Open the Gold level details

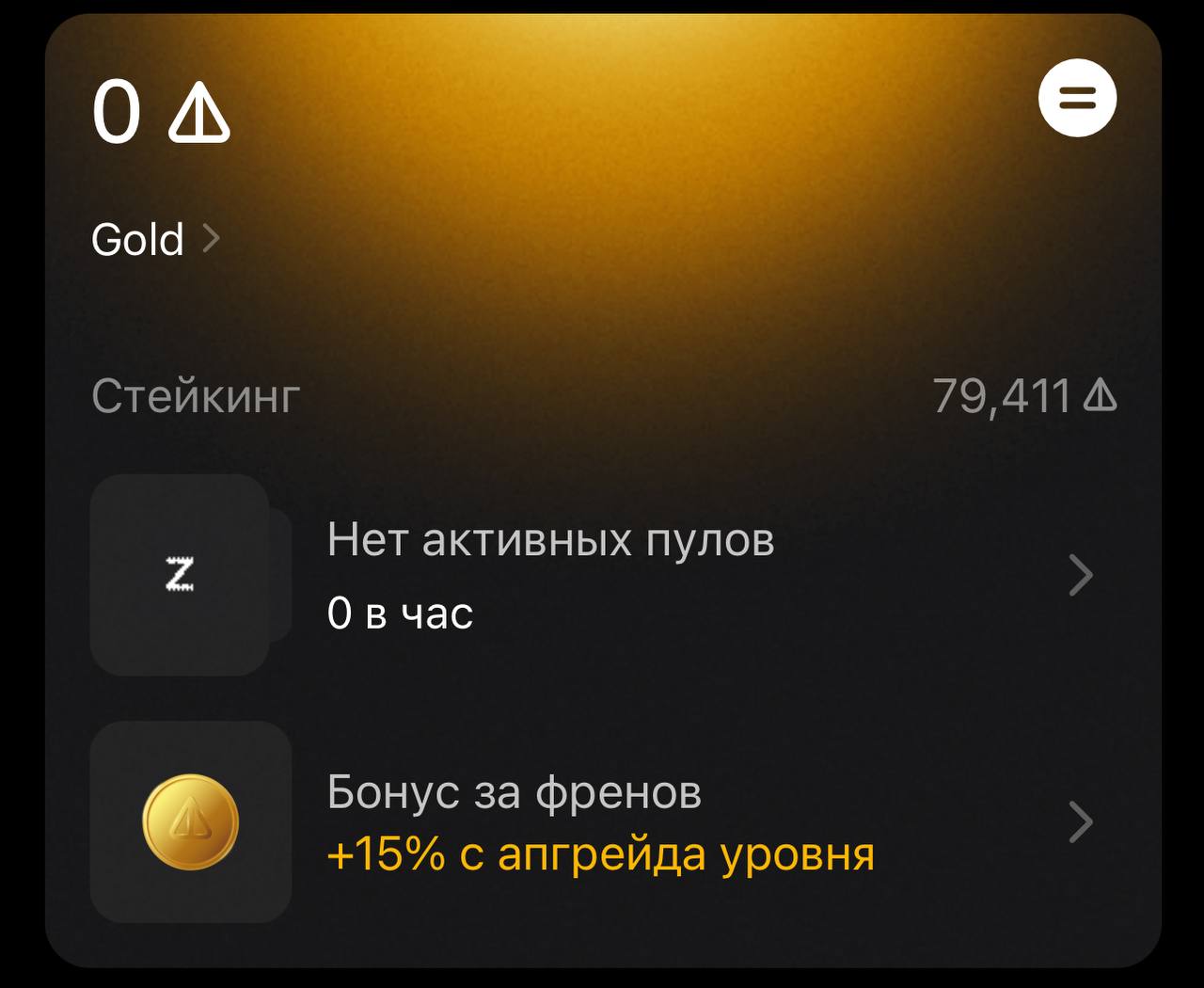pos(155,240)
